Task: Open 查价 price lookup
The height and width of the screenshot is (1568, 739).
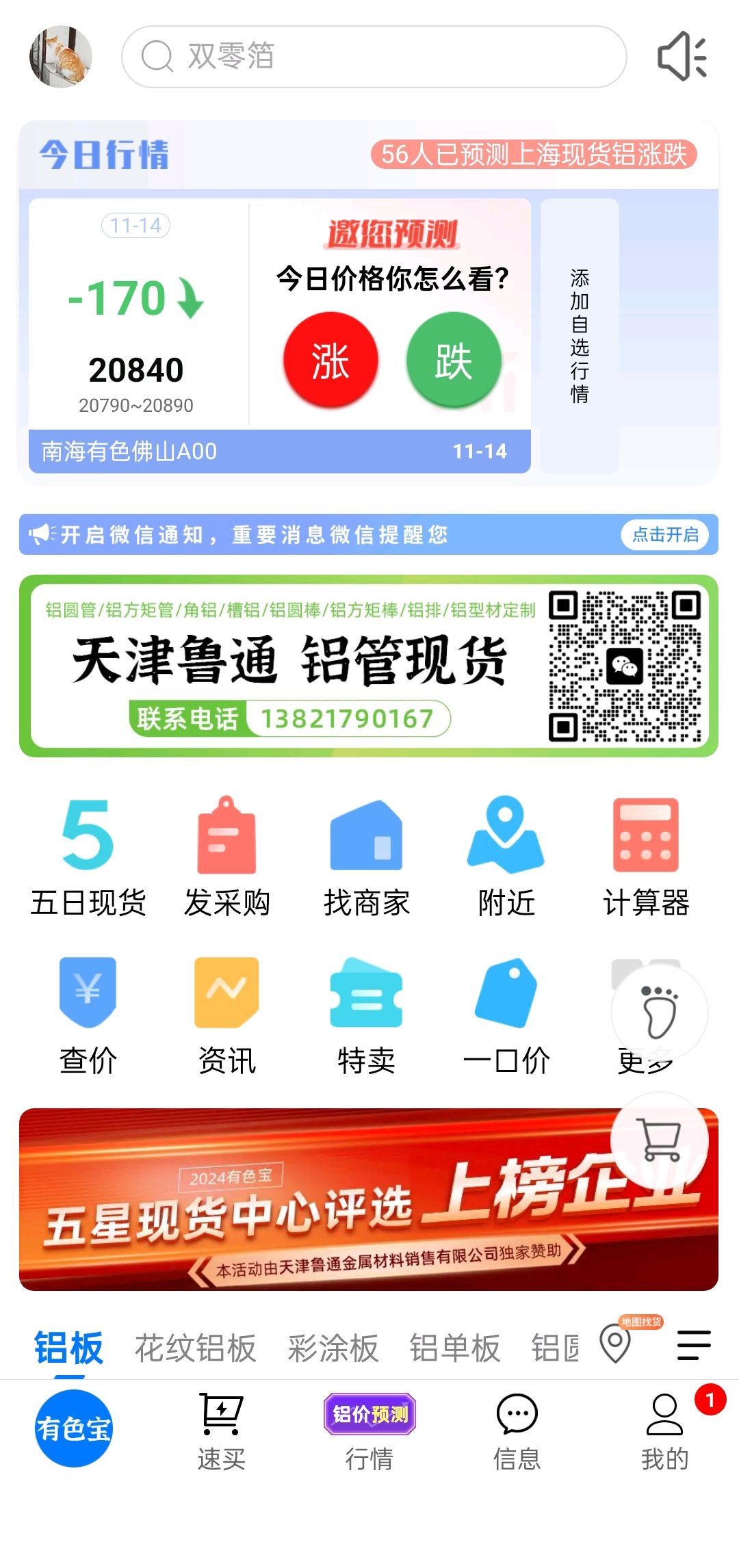Action: point(88,1017)
